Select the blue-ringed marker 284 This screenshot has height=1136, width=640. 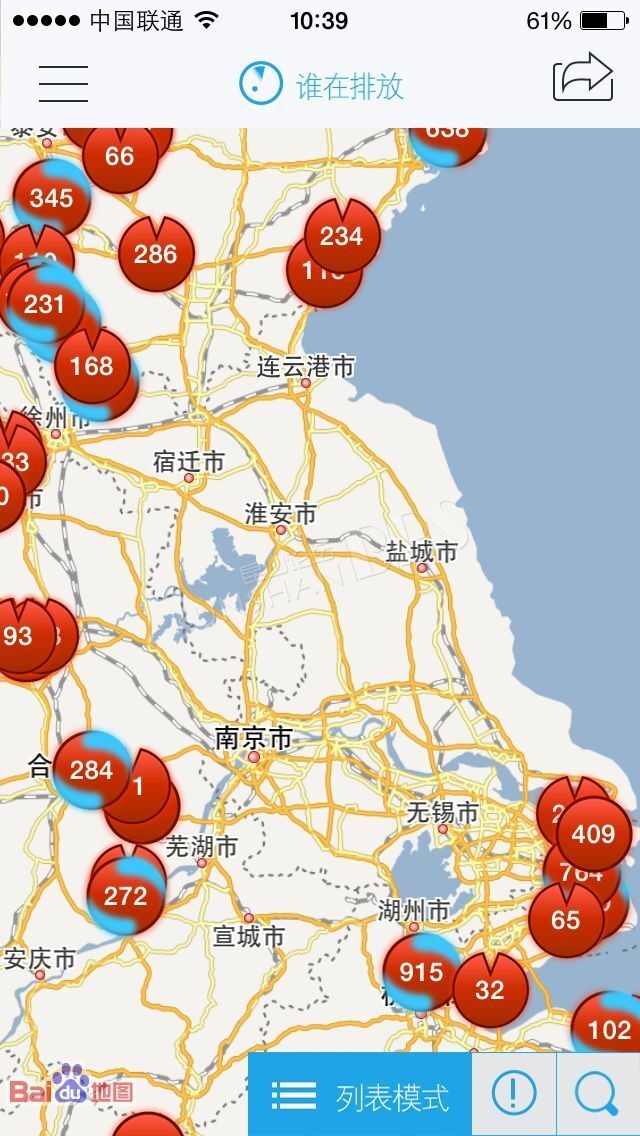point(92,770)
